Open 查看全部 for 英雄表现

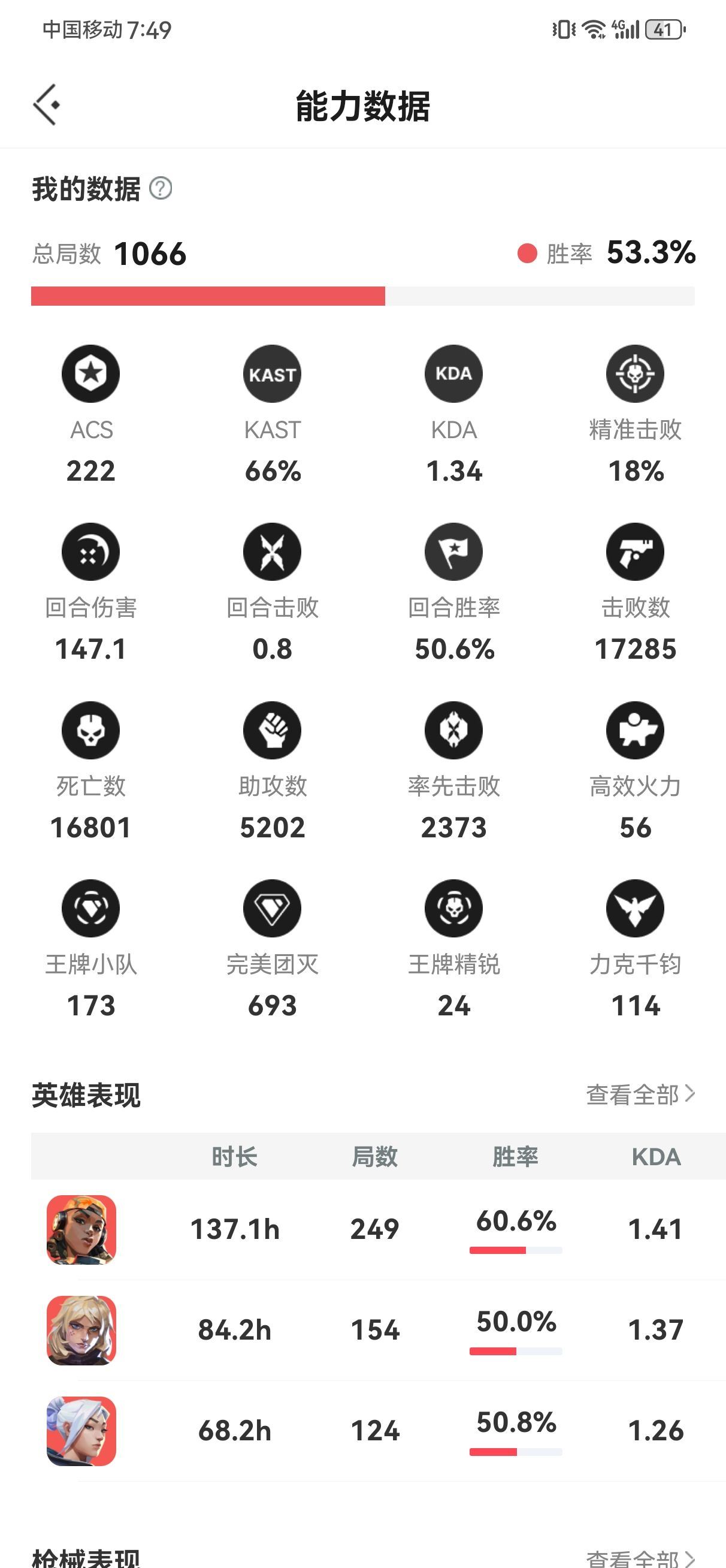(640, 1094)
